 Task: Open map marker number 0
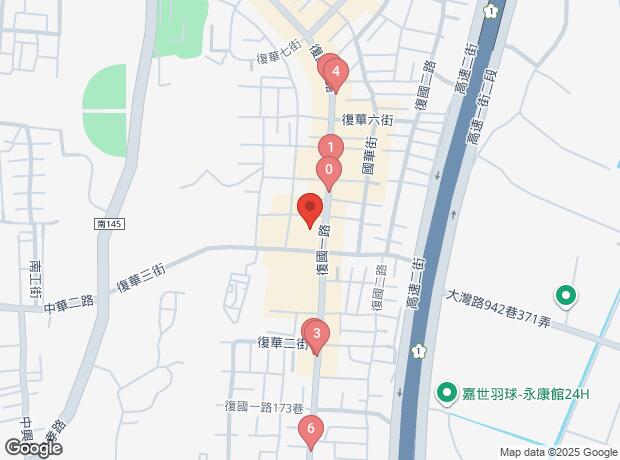click(x=329, y=171)
